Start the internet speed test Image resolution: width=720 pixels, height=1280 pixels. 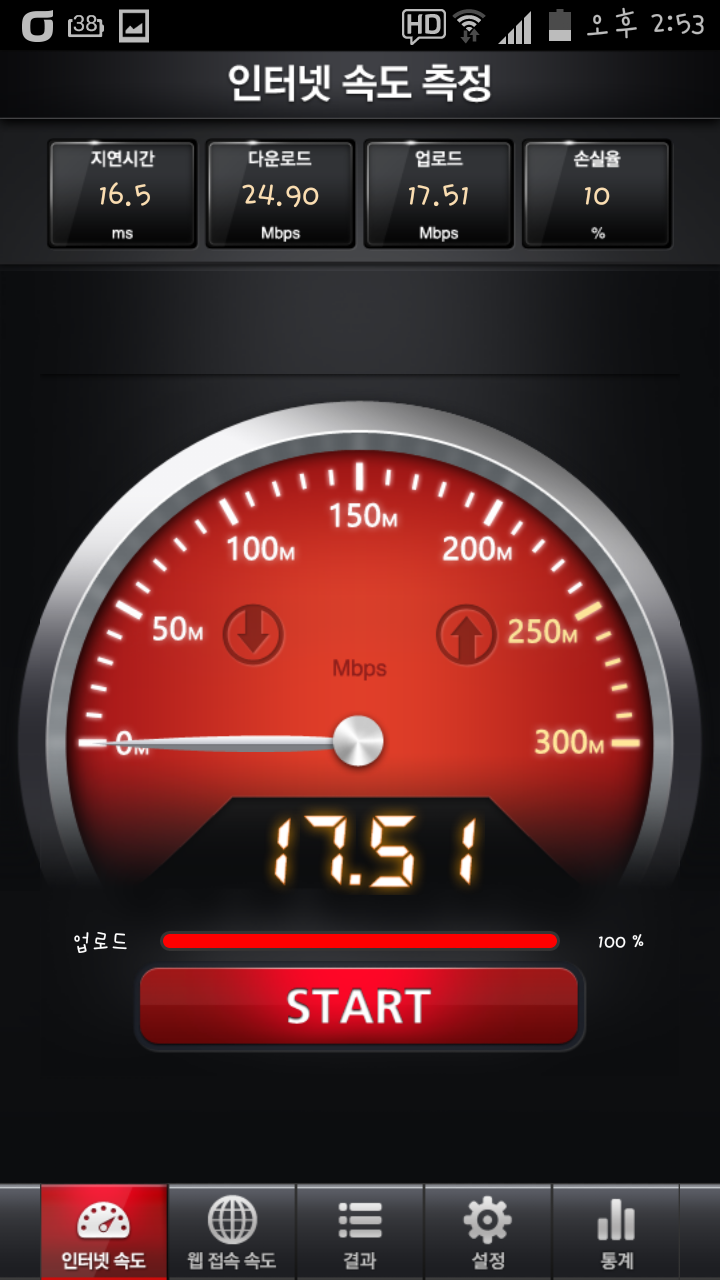[358, 1006]
